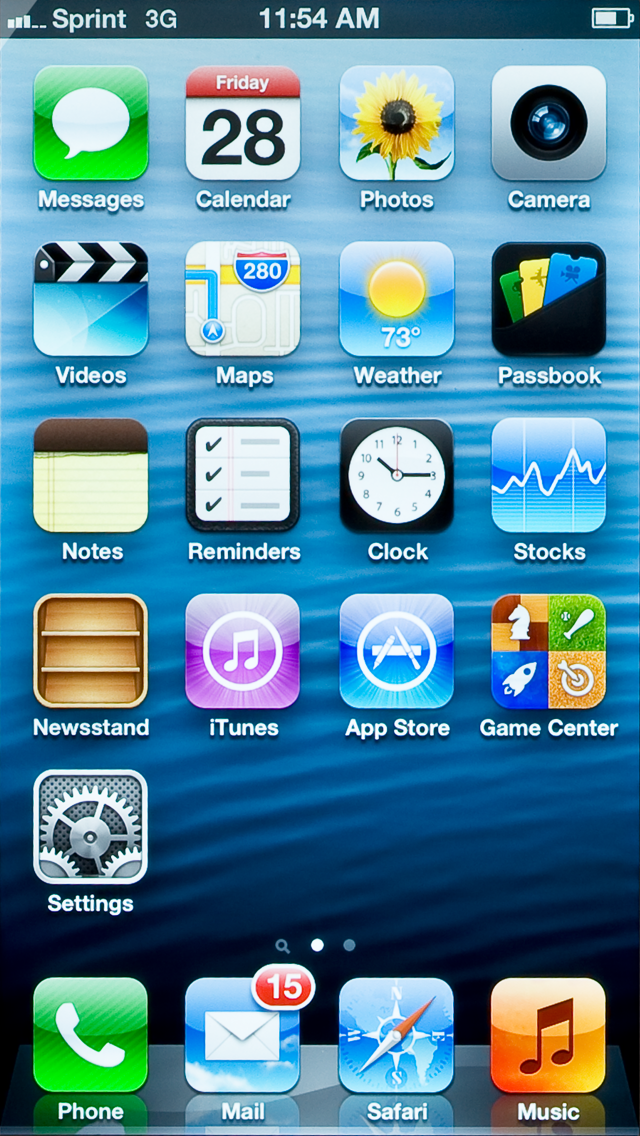Open Settings
The image size is (640, 1136).
pyautogui.click(x=91, y=827)
